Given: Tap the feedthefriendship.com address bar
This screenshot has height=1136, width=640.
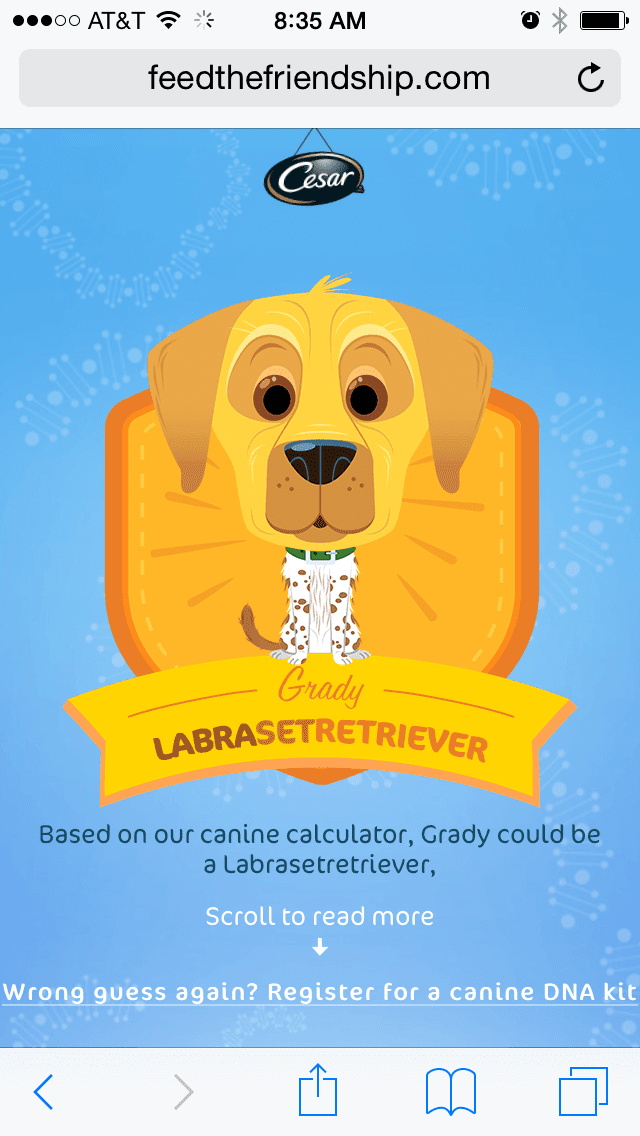Looking at the screenshot, I should [320, 78].
